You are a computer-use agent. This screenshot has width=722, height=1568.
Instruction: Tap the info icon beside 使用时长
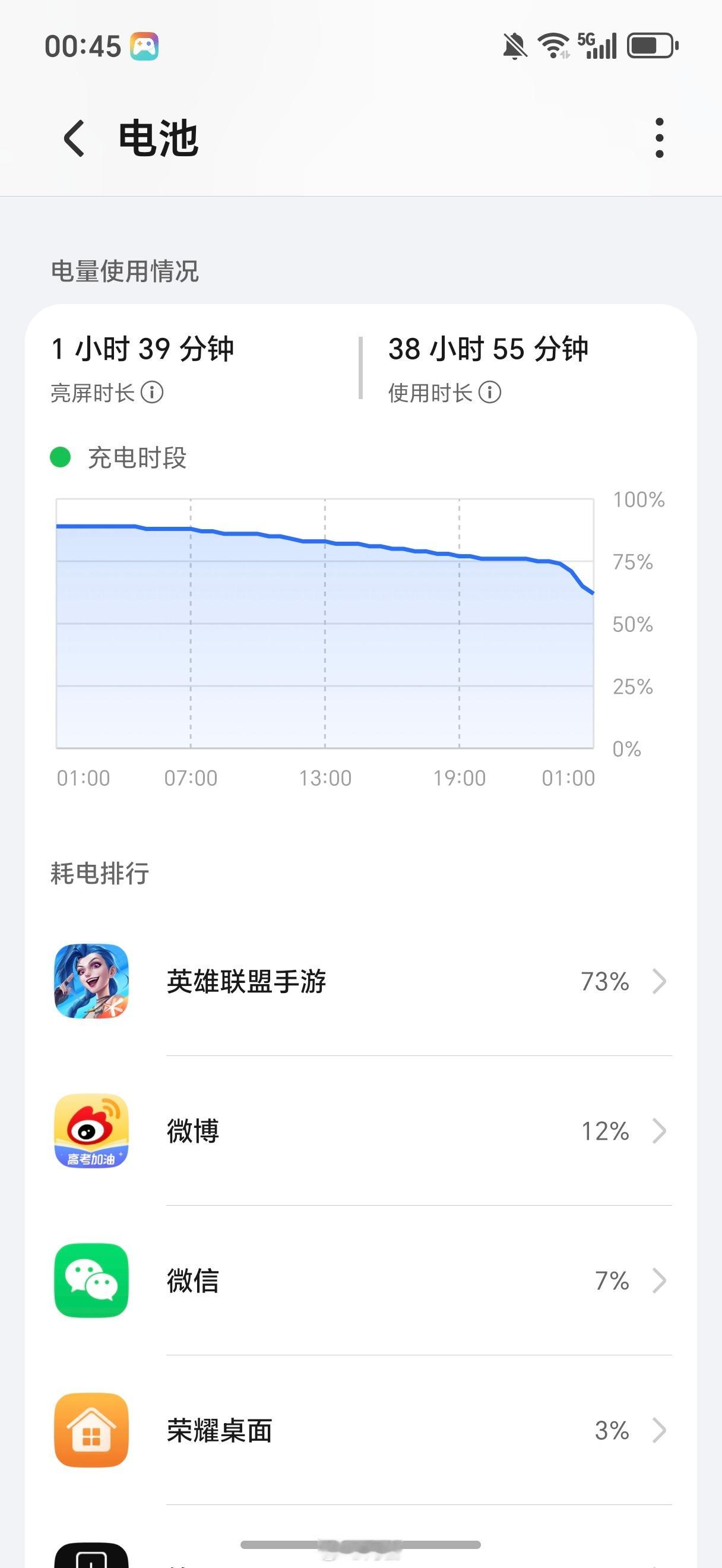click(490, 392)
